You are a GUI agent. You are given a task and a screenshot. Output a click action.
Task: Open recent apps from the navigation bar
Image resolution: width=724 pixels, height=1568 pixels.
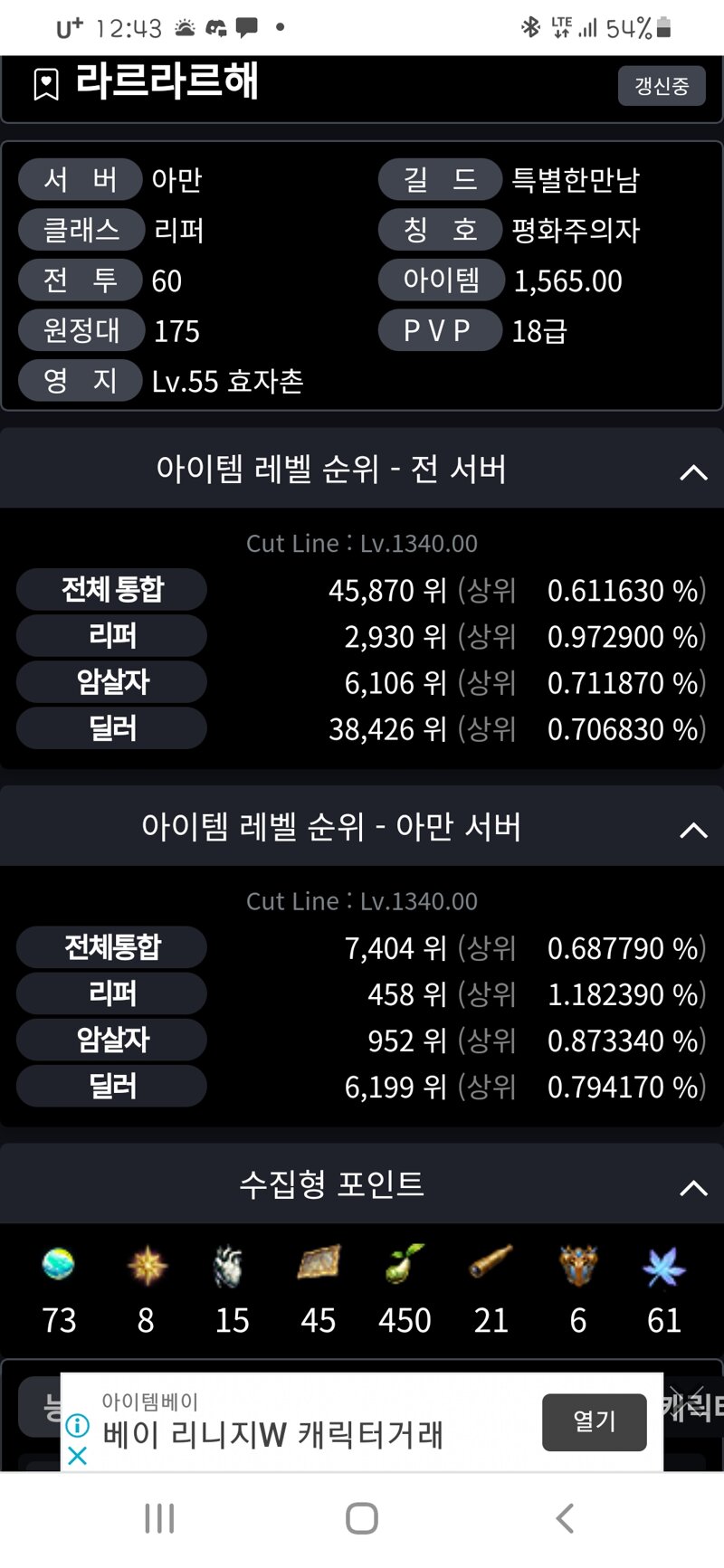[x=159, y=1518]
